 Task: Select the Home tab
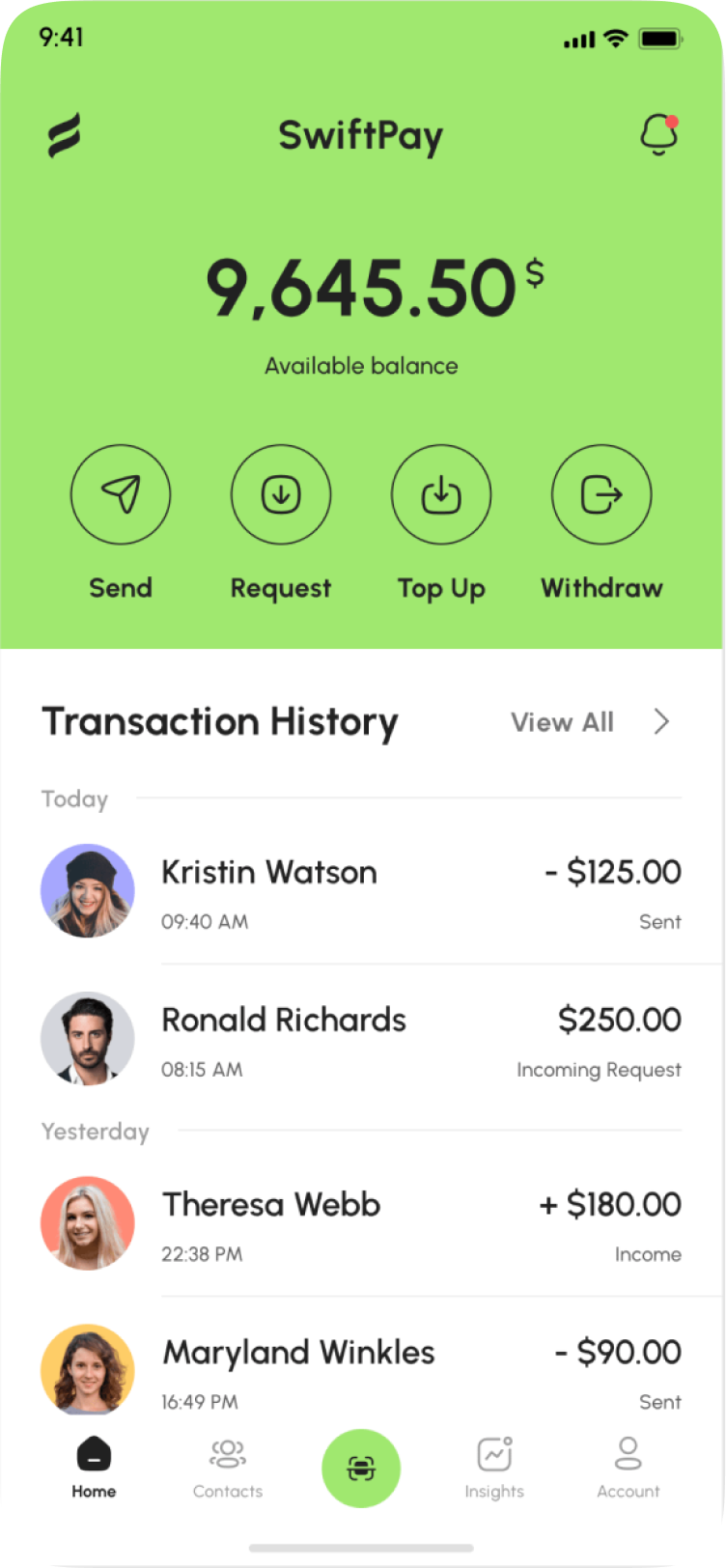[x=94, y=1468]
